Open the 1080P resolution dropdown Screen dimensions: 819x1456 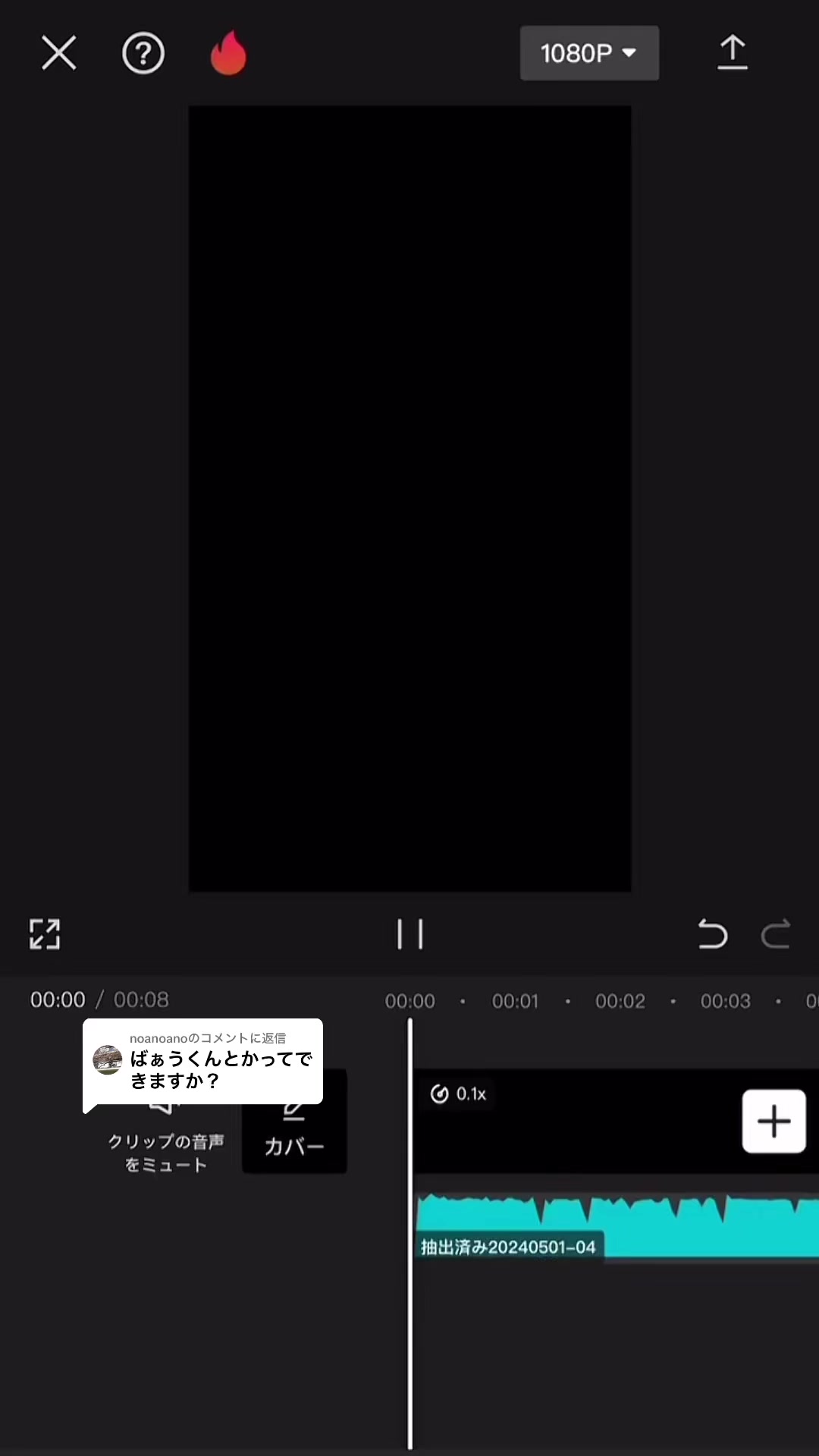588,53
